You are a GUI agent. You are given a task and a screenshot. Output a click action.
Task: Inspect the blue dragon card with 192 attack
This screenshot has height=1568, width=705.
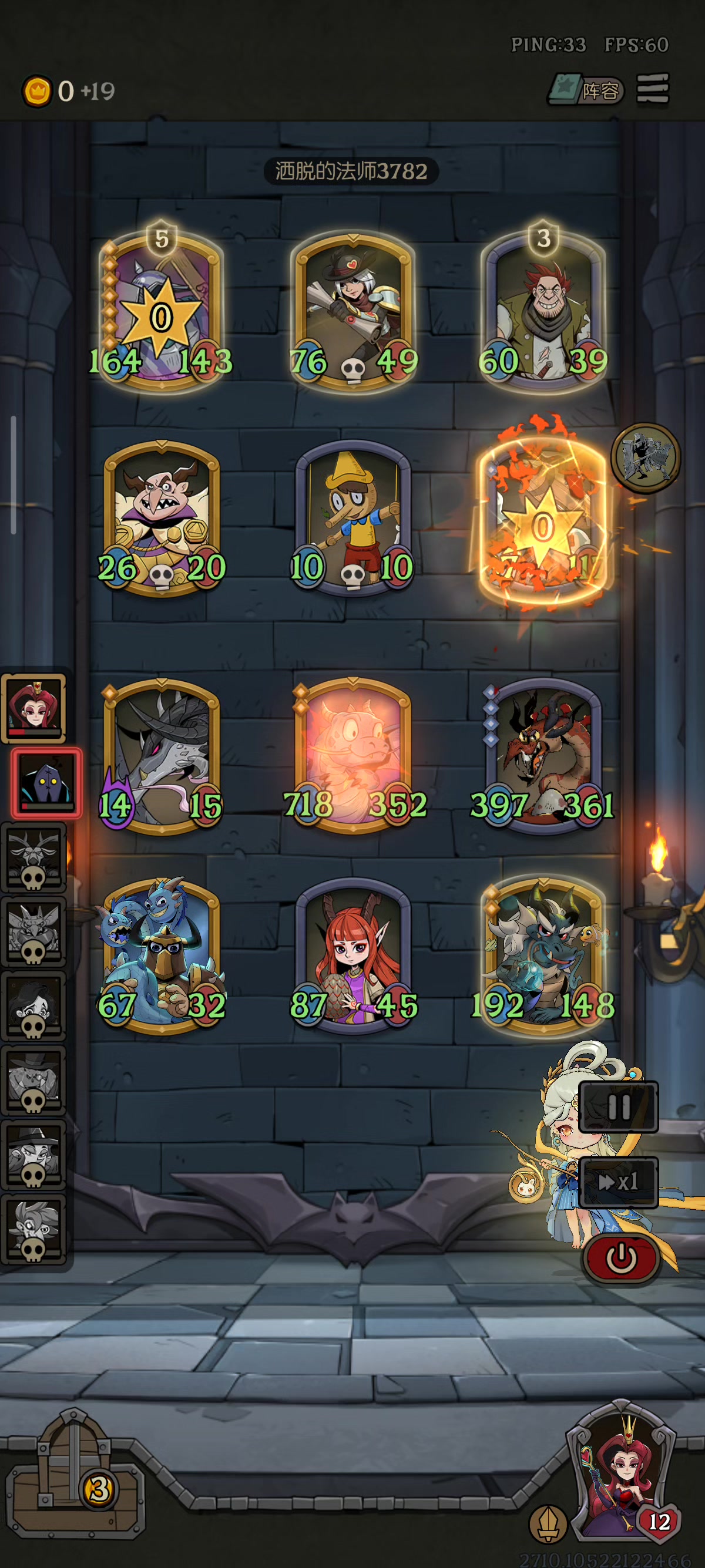pyautogui.click(x=543, y=955)
